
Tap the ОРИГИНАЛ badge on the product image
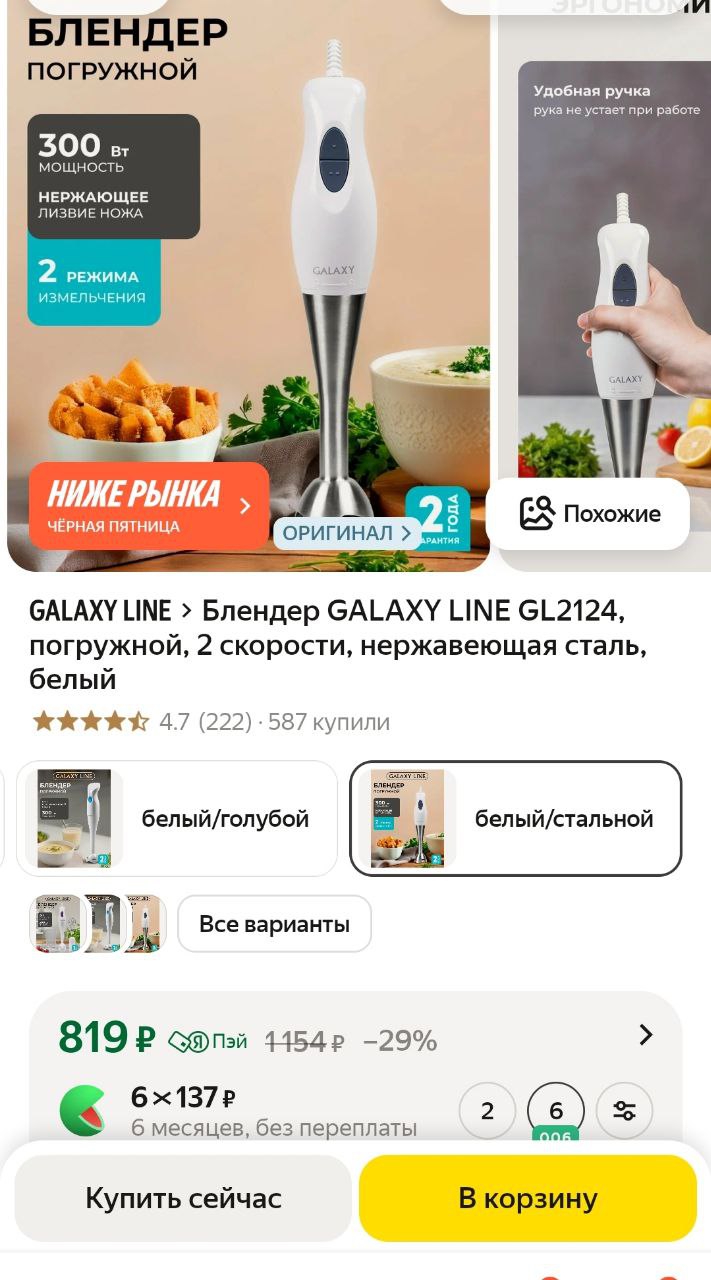(x=346, y=533)
